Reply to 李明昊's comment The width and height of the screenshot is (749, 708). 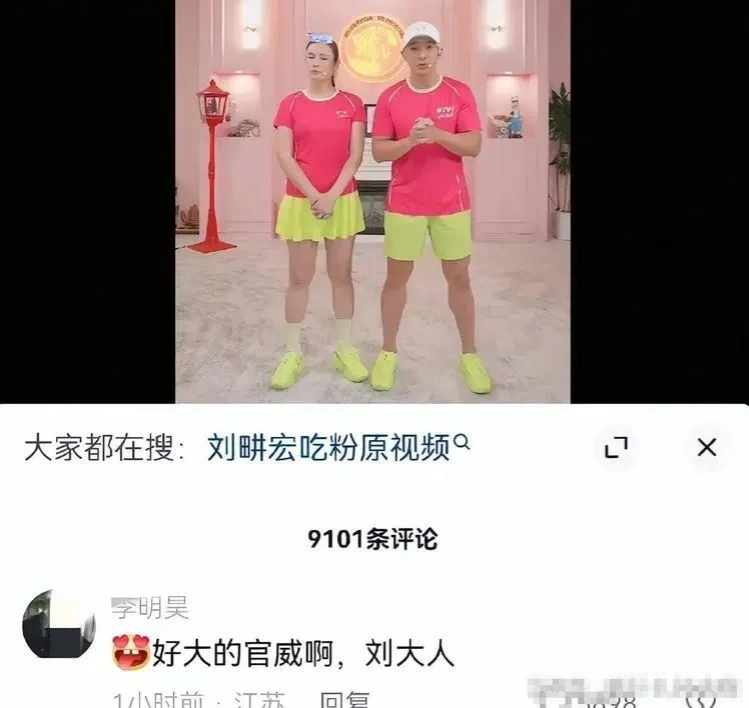tap(345, 699)
